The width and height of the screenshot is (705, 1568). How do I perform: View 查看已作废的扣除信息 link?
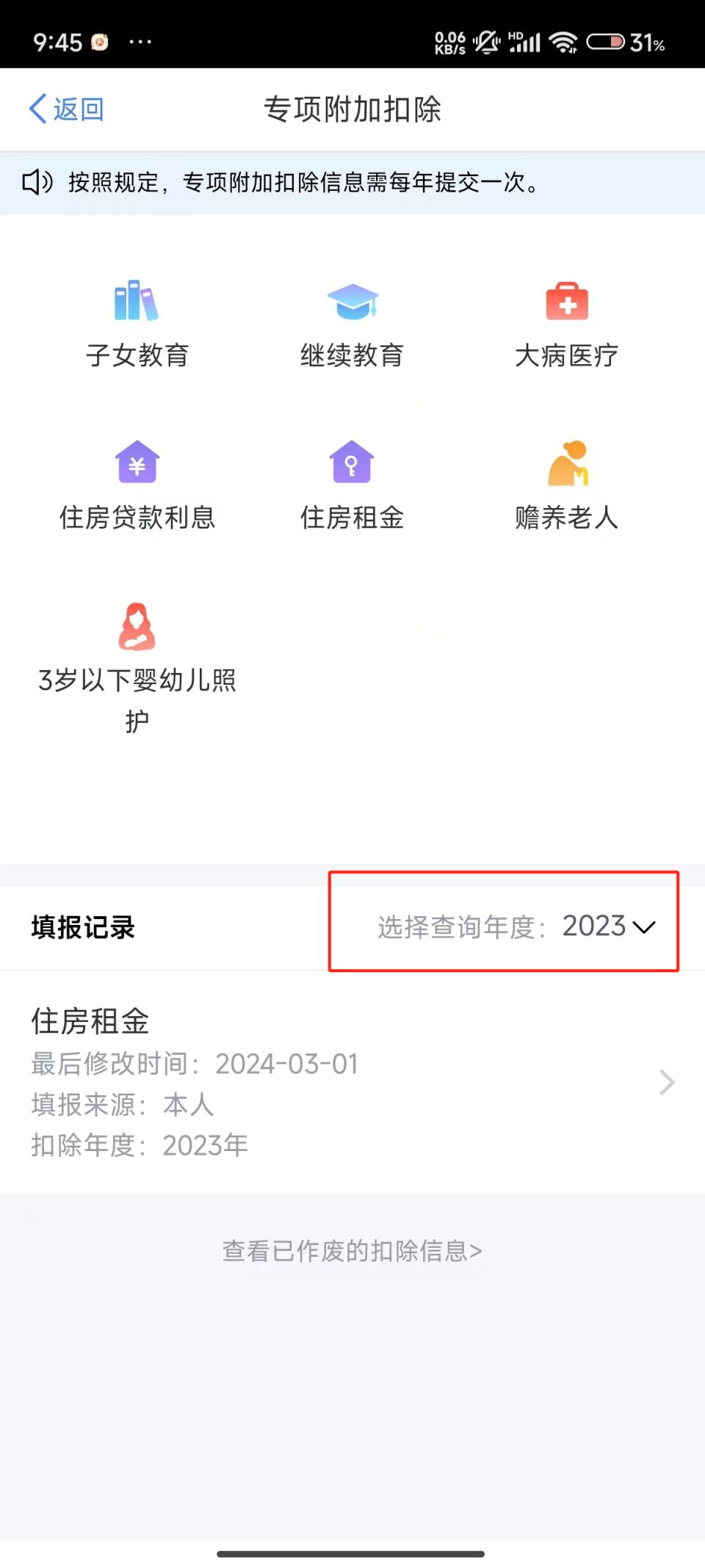click(x=352, y=1251)
